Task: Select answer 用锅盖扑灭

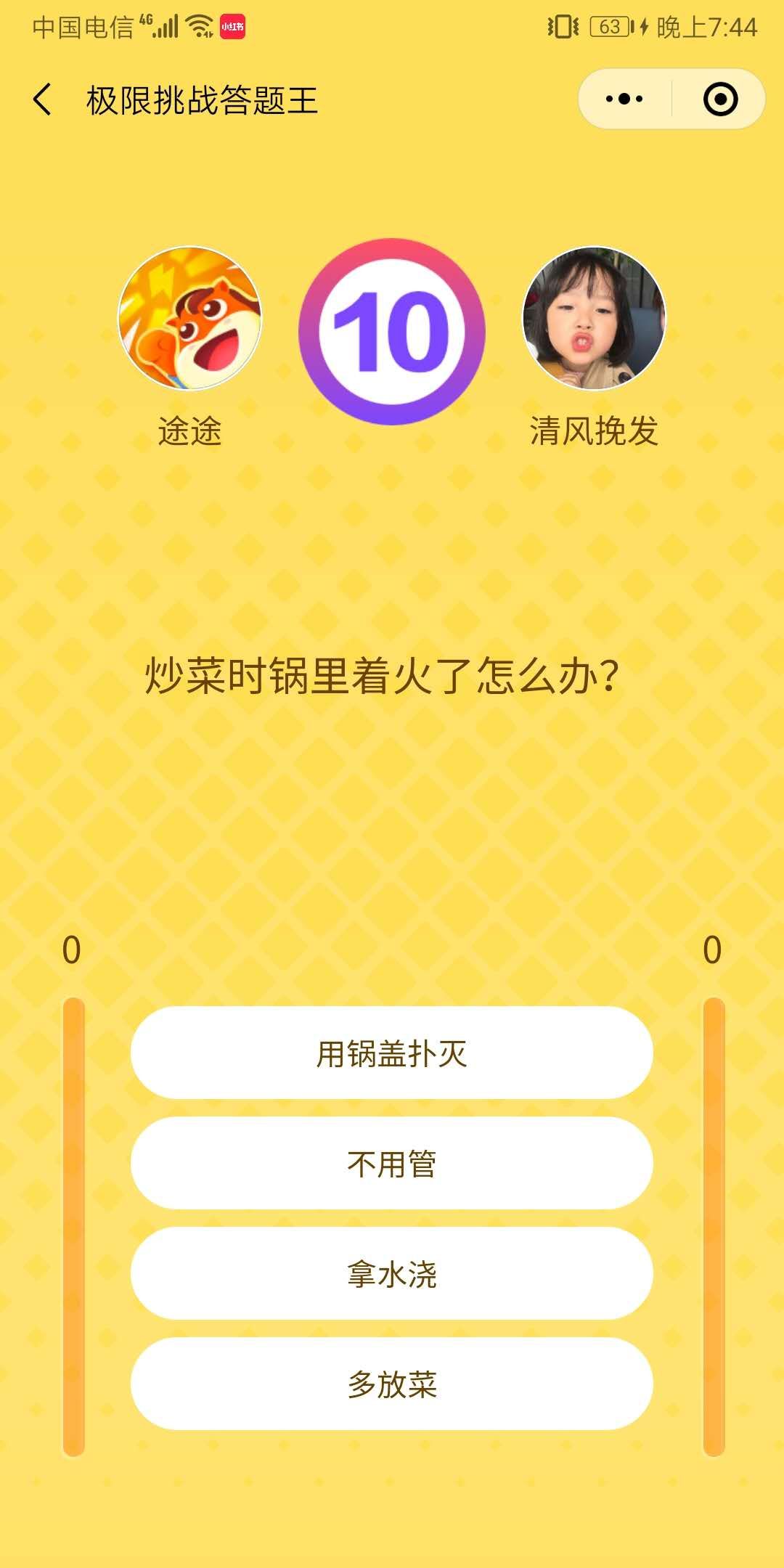Action: pos(392,1053)
